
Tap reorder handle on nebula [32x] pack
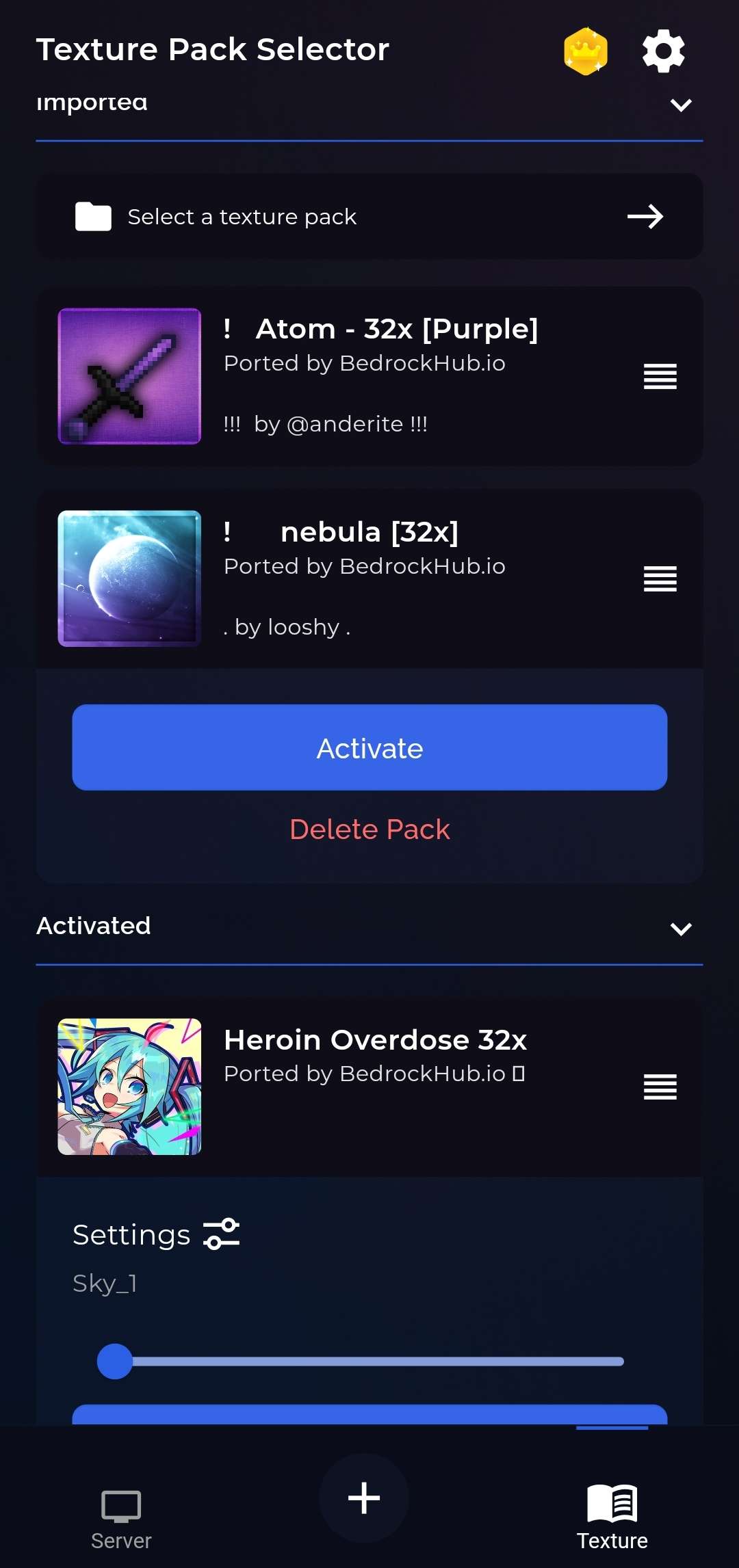(660, 579)
